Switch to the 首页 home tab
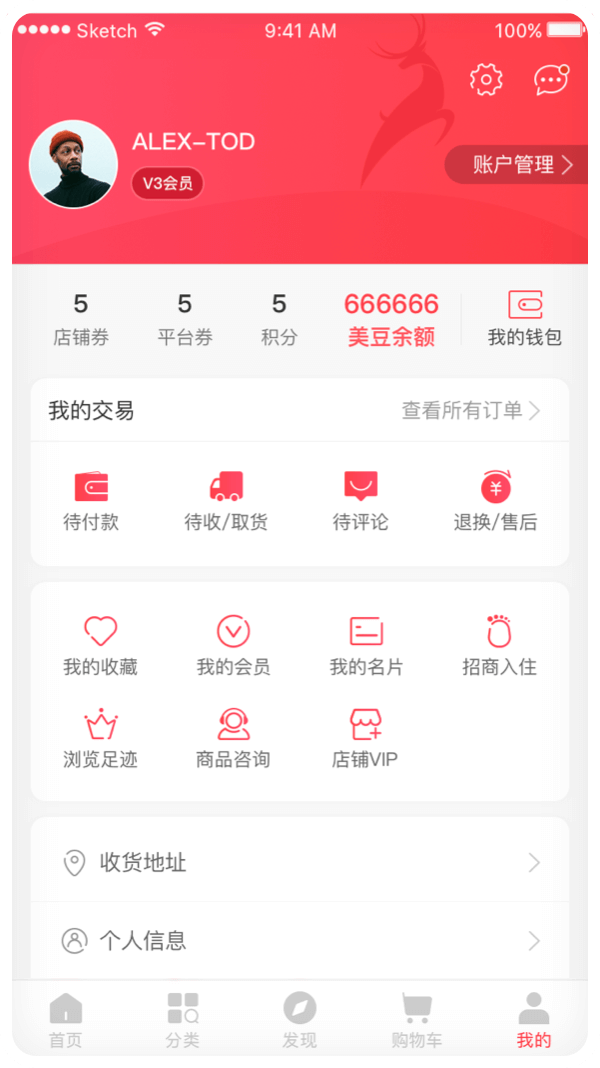 [x=66, y=1020]
